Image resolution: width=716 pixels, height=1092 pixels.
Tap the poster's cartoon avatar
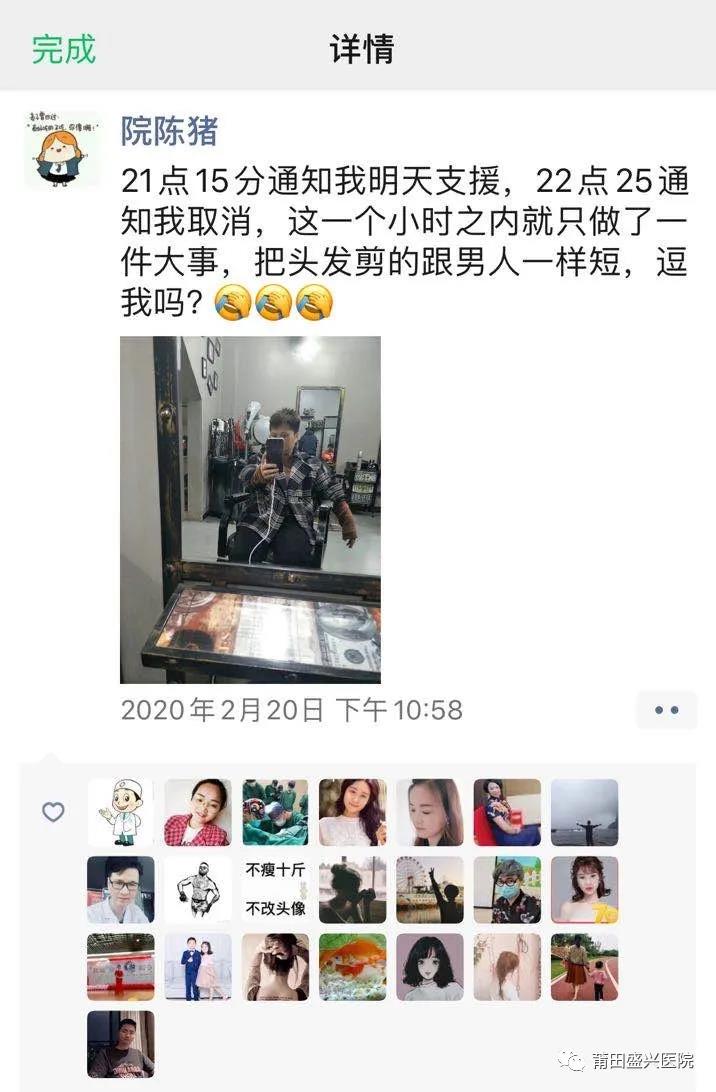(62, 148)
